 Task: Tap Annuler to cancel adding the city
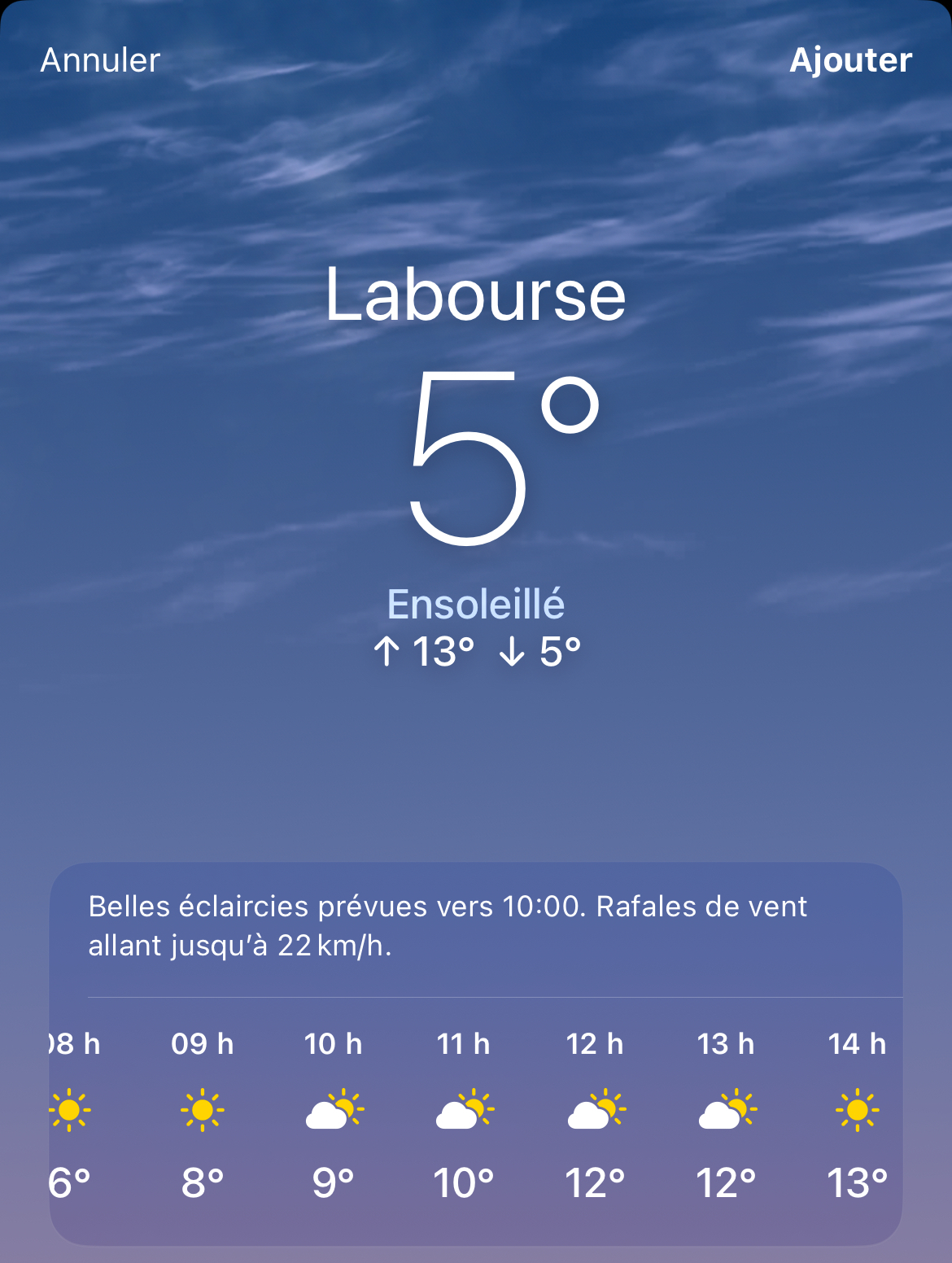(100, 60)
